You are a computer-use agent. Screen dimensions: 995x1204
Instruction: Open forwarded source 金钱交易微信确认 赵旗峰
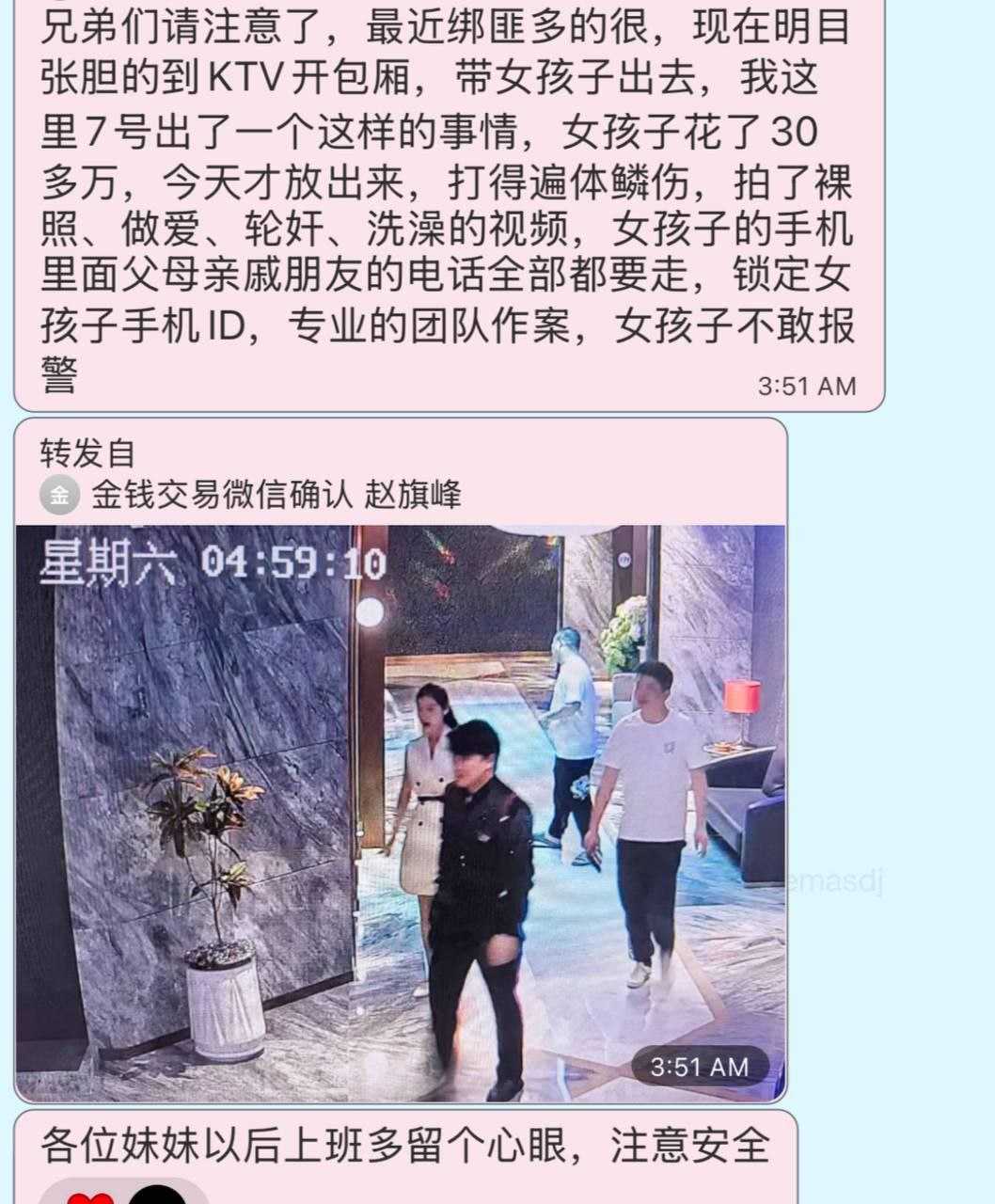tap(275, 495)
